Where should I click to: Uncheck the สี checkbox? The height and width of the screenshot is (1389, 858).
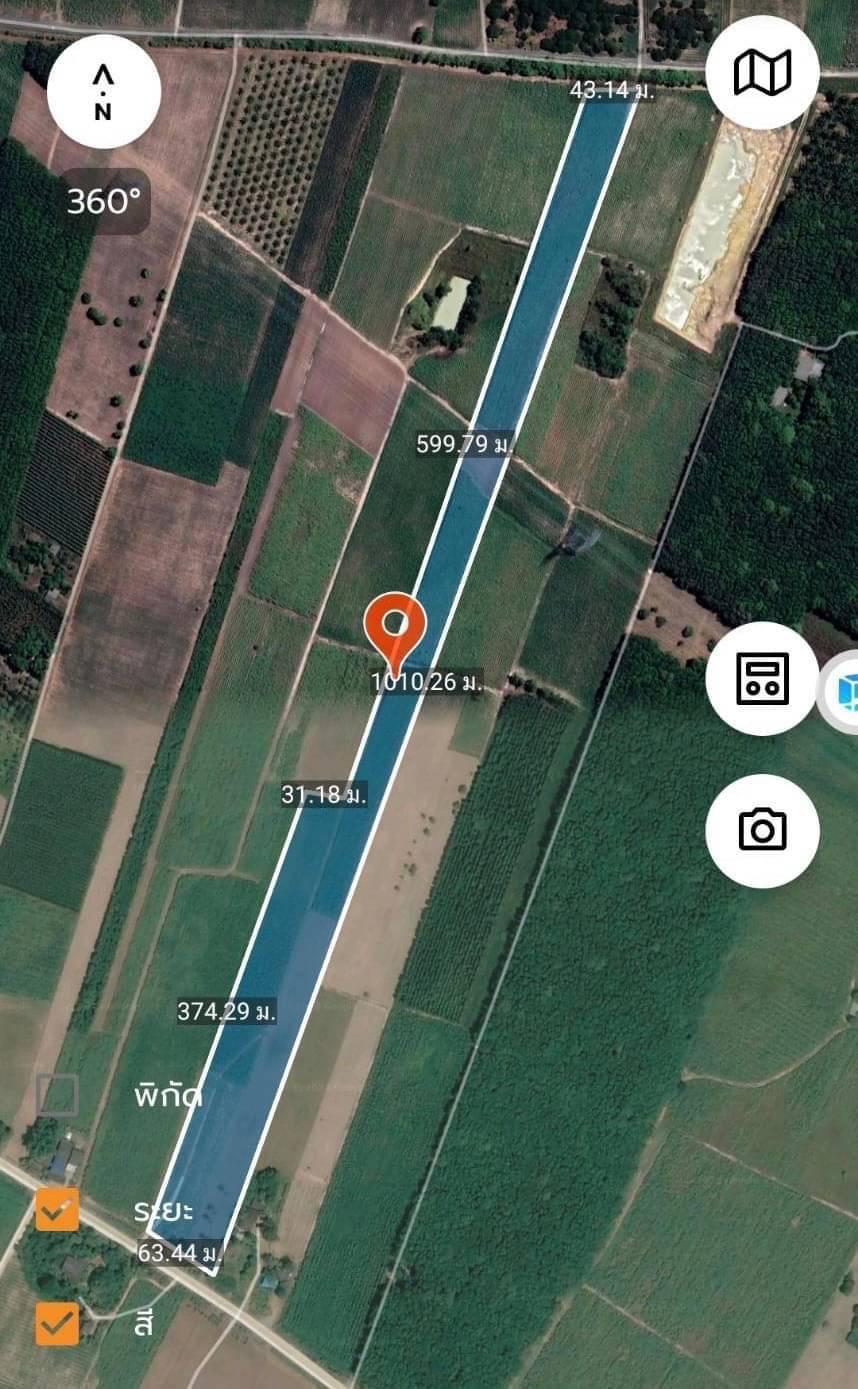click(57, 1324)
